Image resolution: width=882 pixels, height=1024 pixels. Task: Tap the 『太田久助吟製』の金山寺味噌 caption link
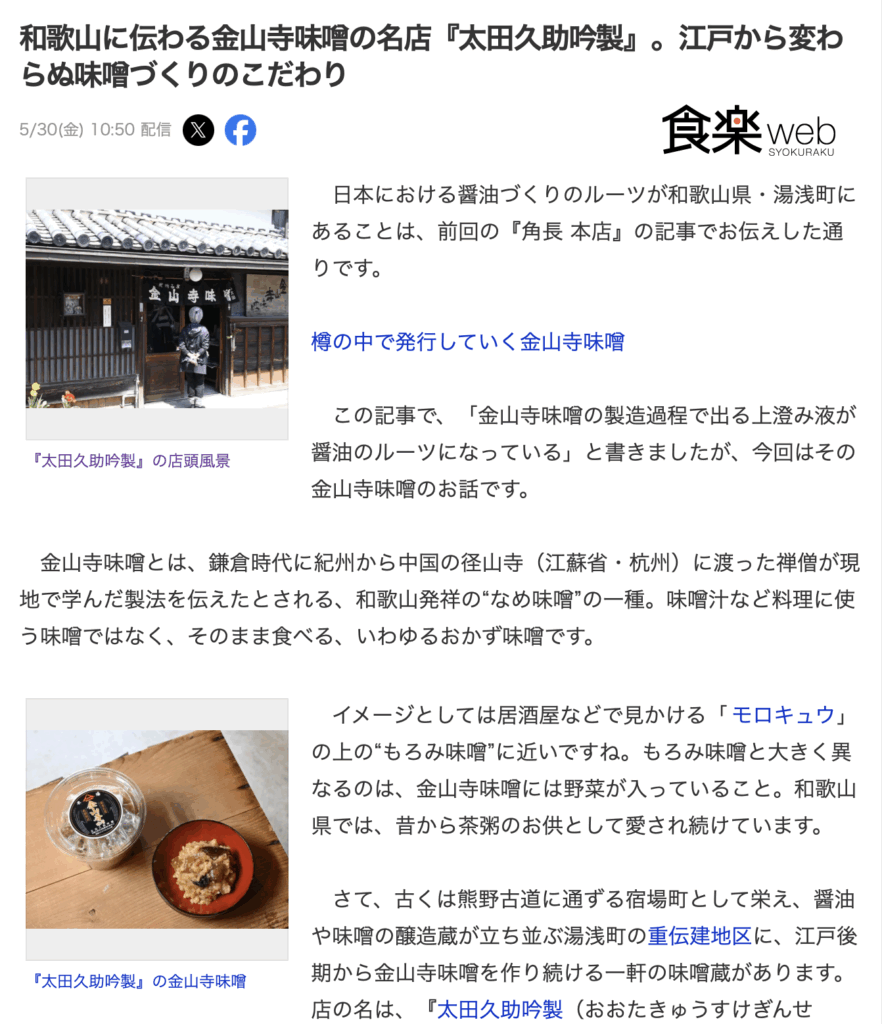click(138, 981)
